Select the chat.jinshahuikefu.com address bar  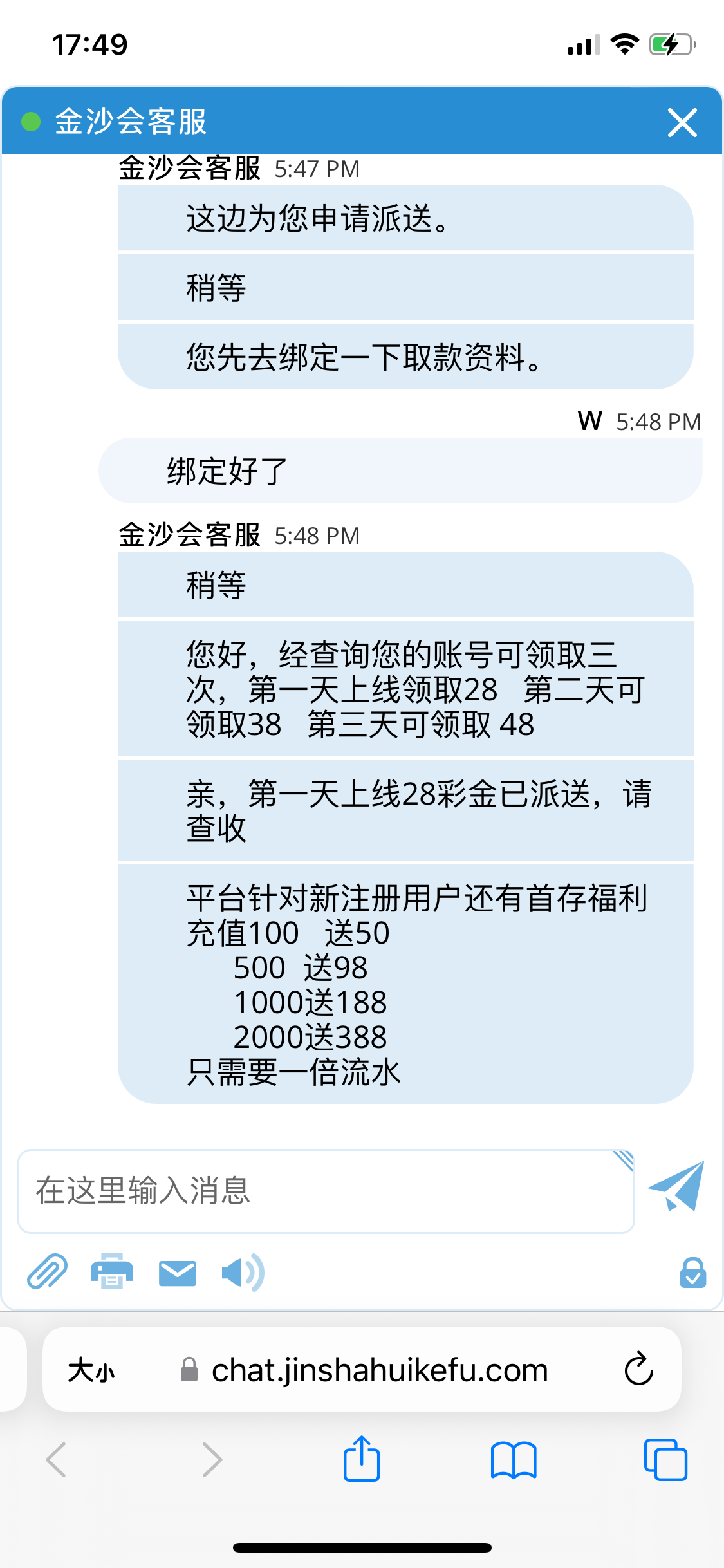pos(380,1368)
